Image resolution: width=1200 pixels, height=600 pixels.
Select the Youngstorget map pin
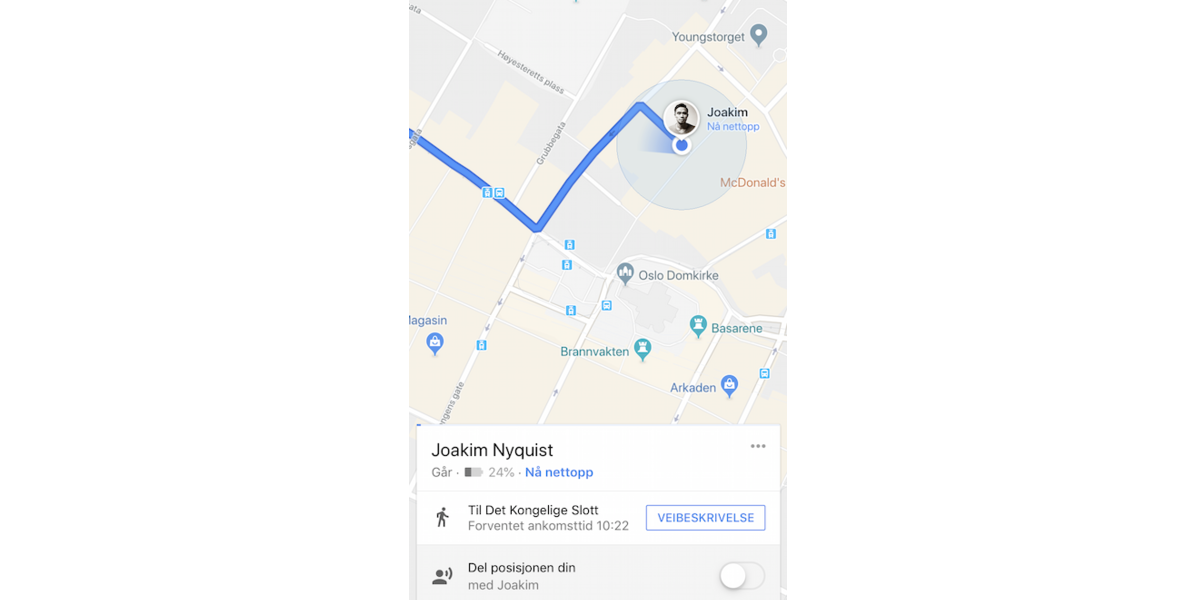coord(759,35)
